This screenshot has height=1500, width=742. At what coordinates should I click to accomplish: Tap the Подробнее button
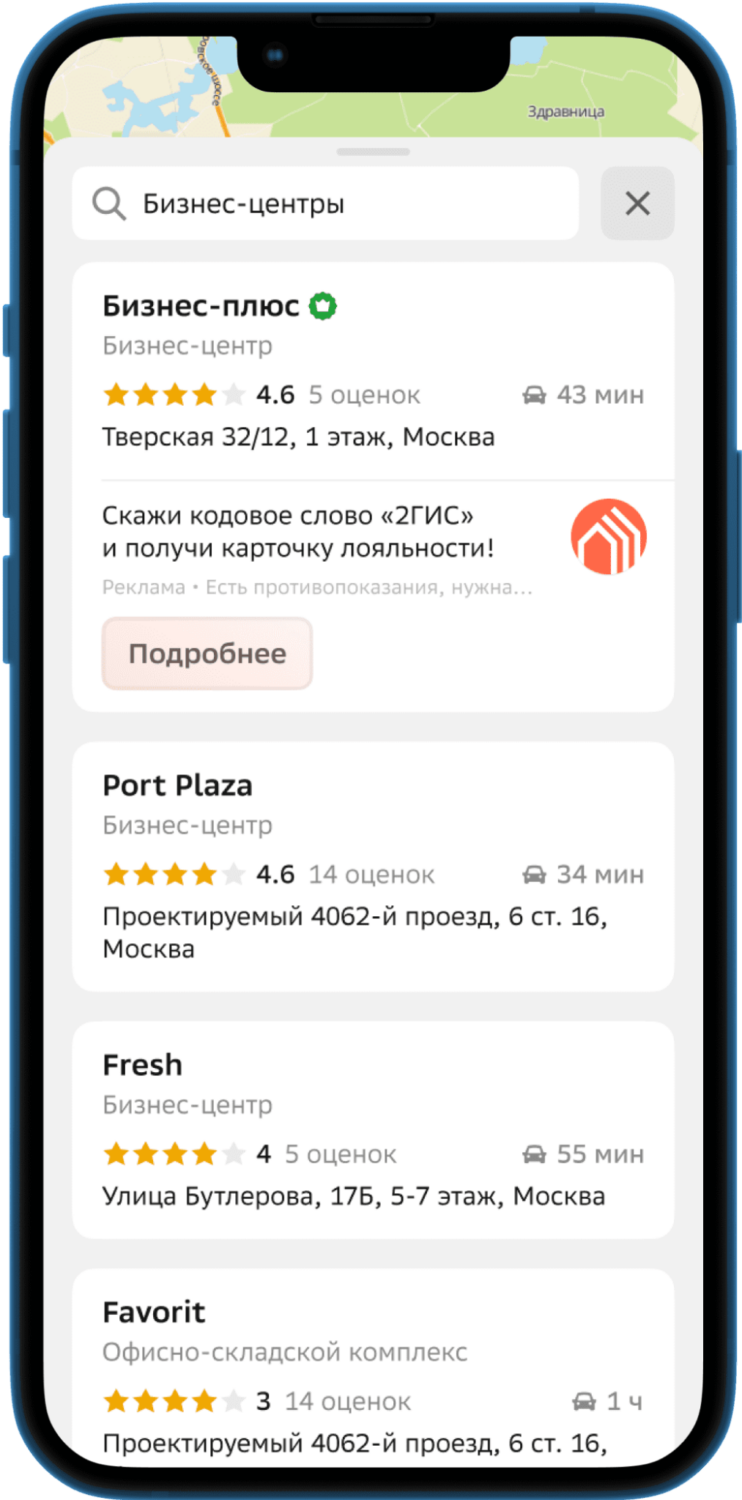(207, 654)
